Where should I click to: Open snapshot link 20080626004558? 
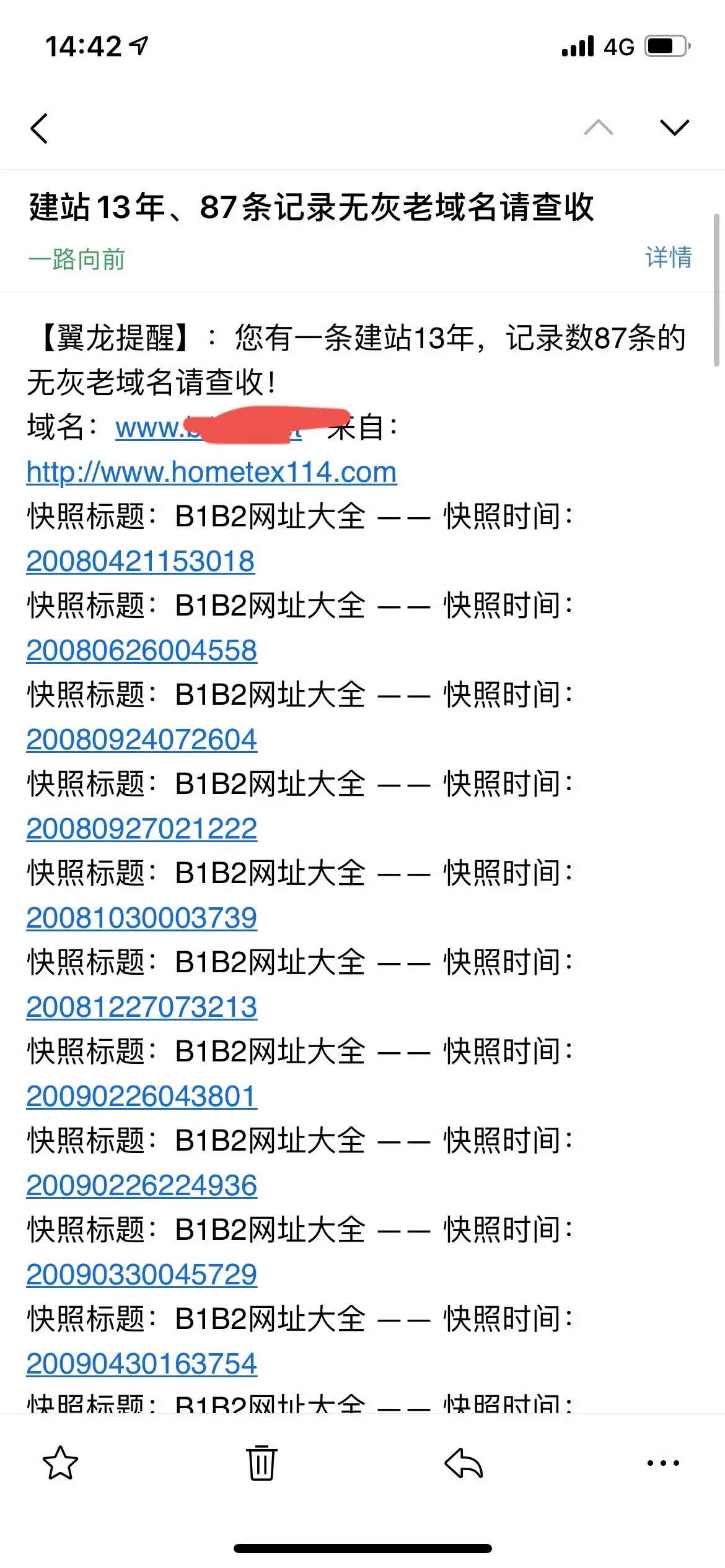(141, 651)
